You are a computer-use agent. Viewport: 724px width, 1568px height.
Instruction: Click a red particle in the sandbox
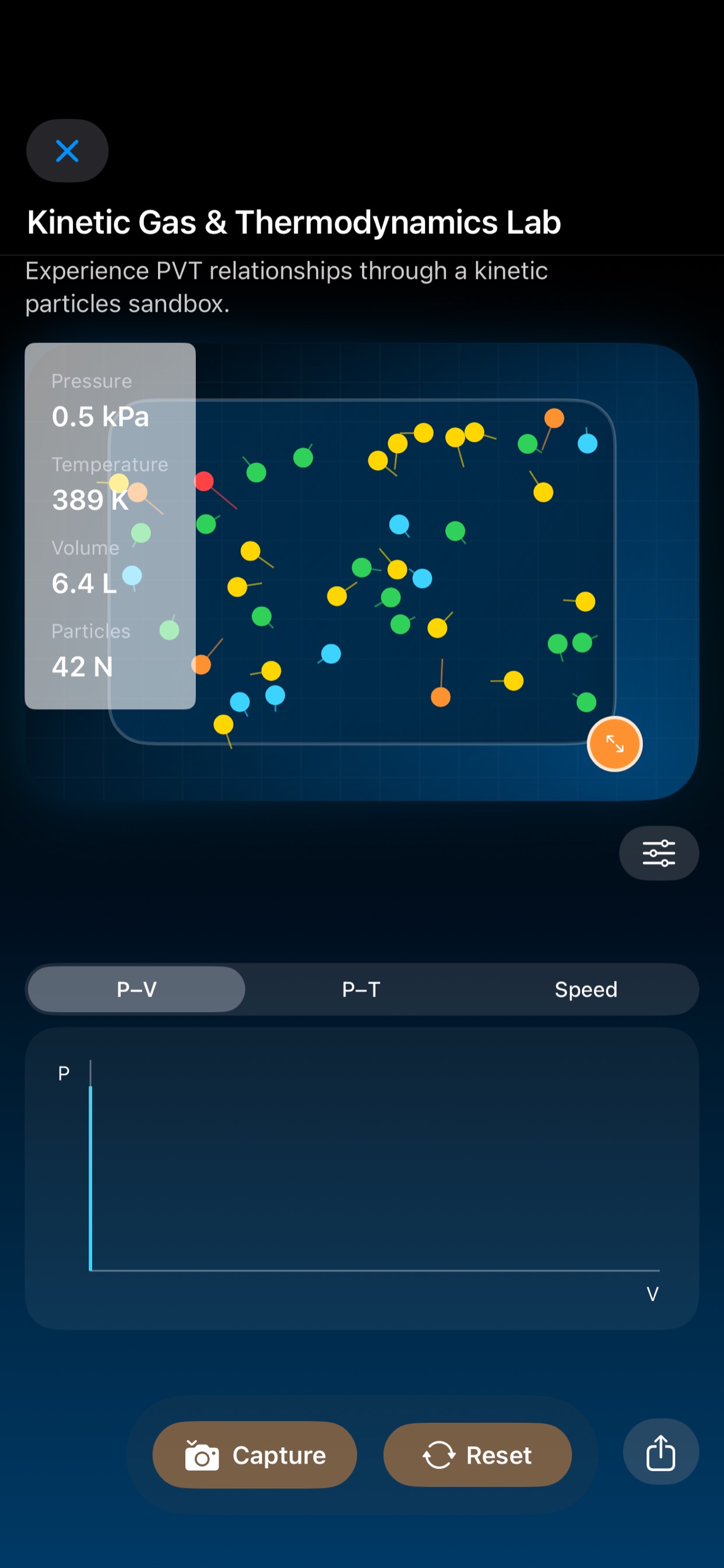coord(205,481)
